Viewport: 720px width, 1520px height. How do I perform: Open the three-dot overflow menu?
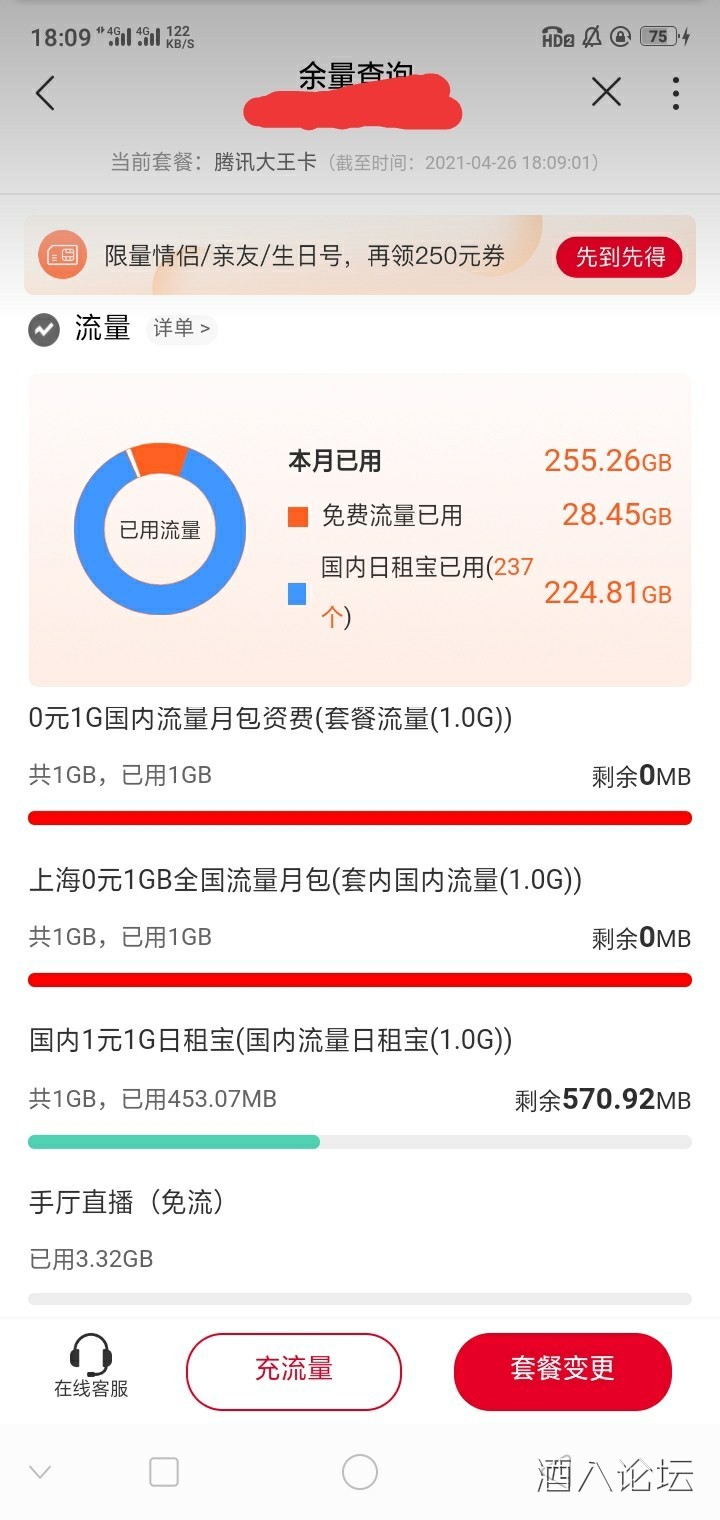tap(676, 93)
